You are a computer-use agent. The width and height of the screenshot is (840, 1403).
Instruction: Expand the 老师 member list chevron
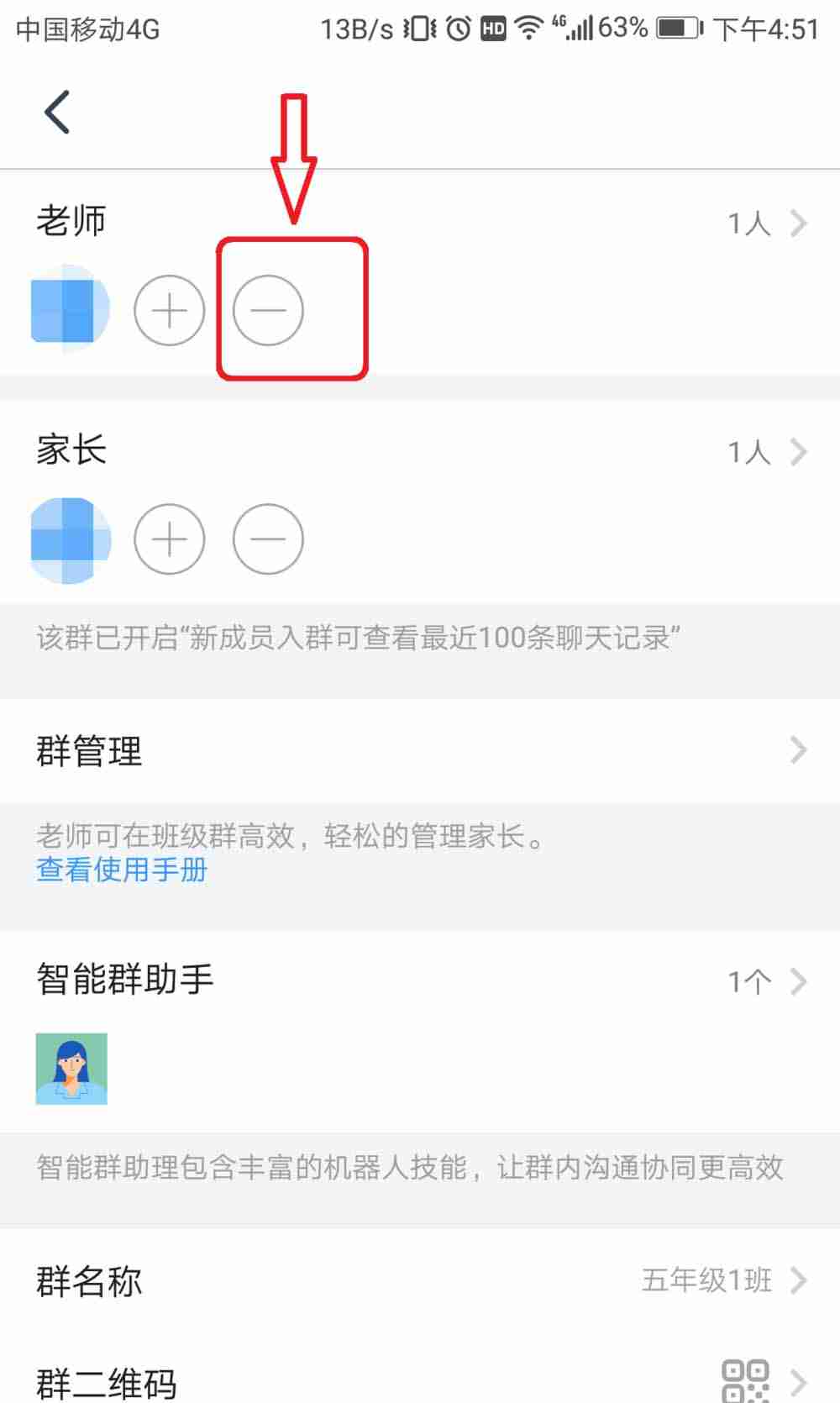click(x=799, y=222)
